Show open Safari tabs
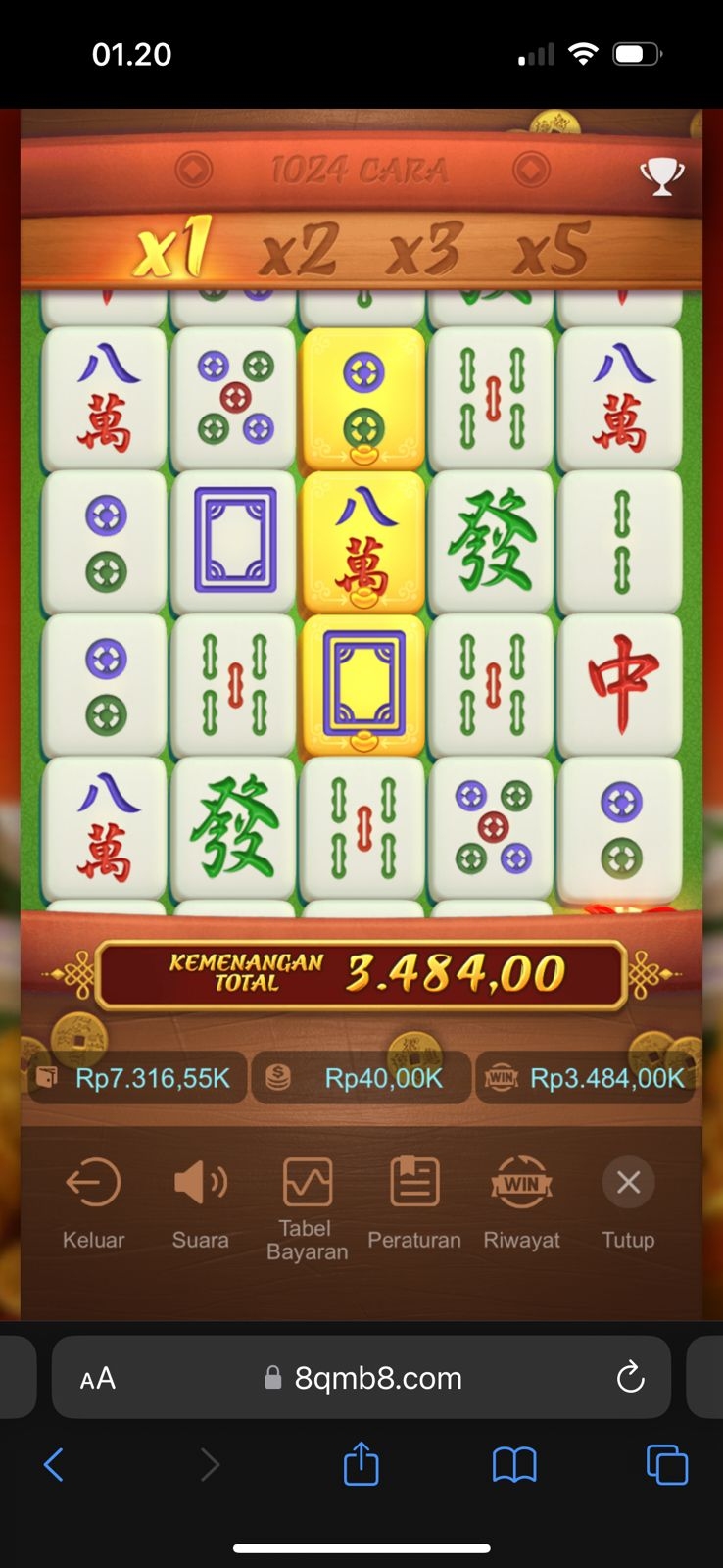 (666, 1465)
